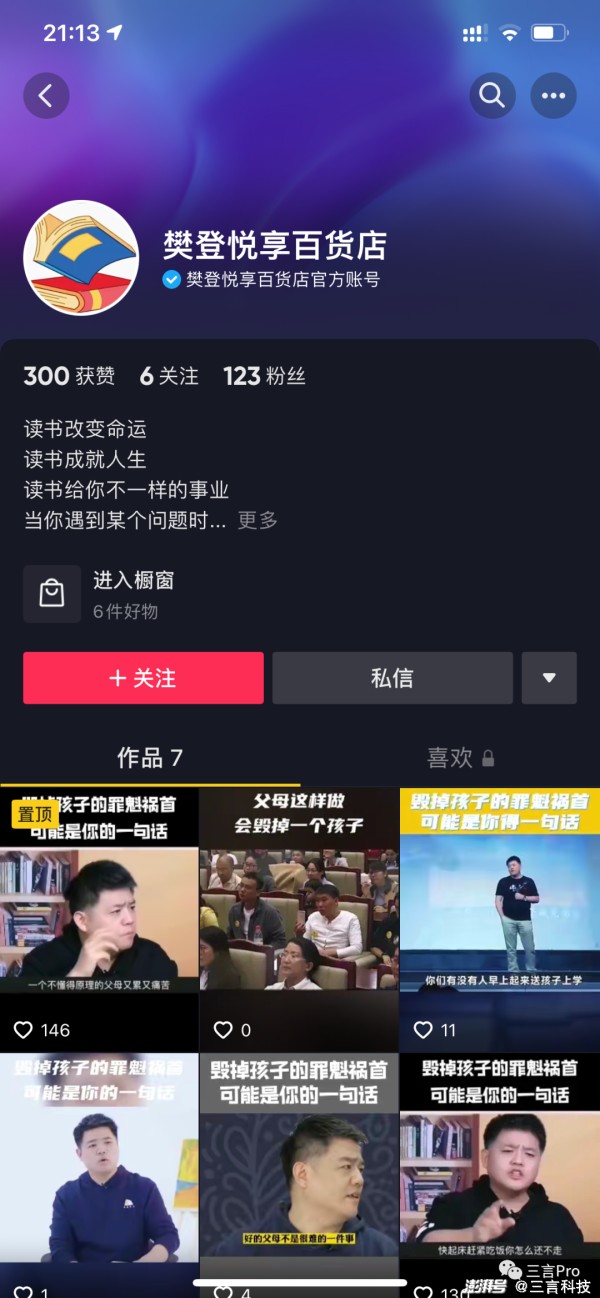Go back using the top-left arrow
The height and width of the screenshot is (1298, 600).
click(46, 96)
